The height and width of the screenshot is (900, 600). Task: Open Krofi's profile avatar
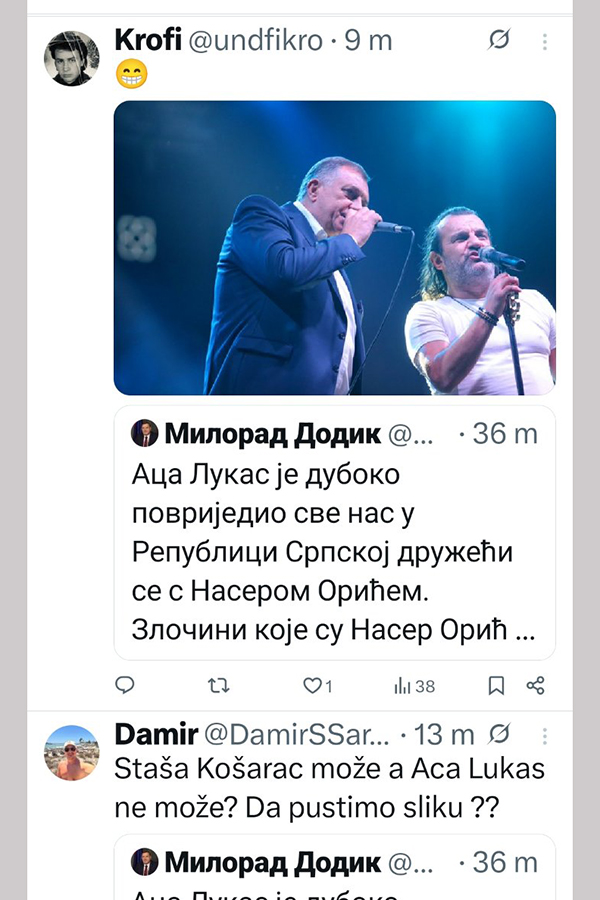[72, 58]
